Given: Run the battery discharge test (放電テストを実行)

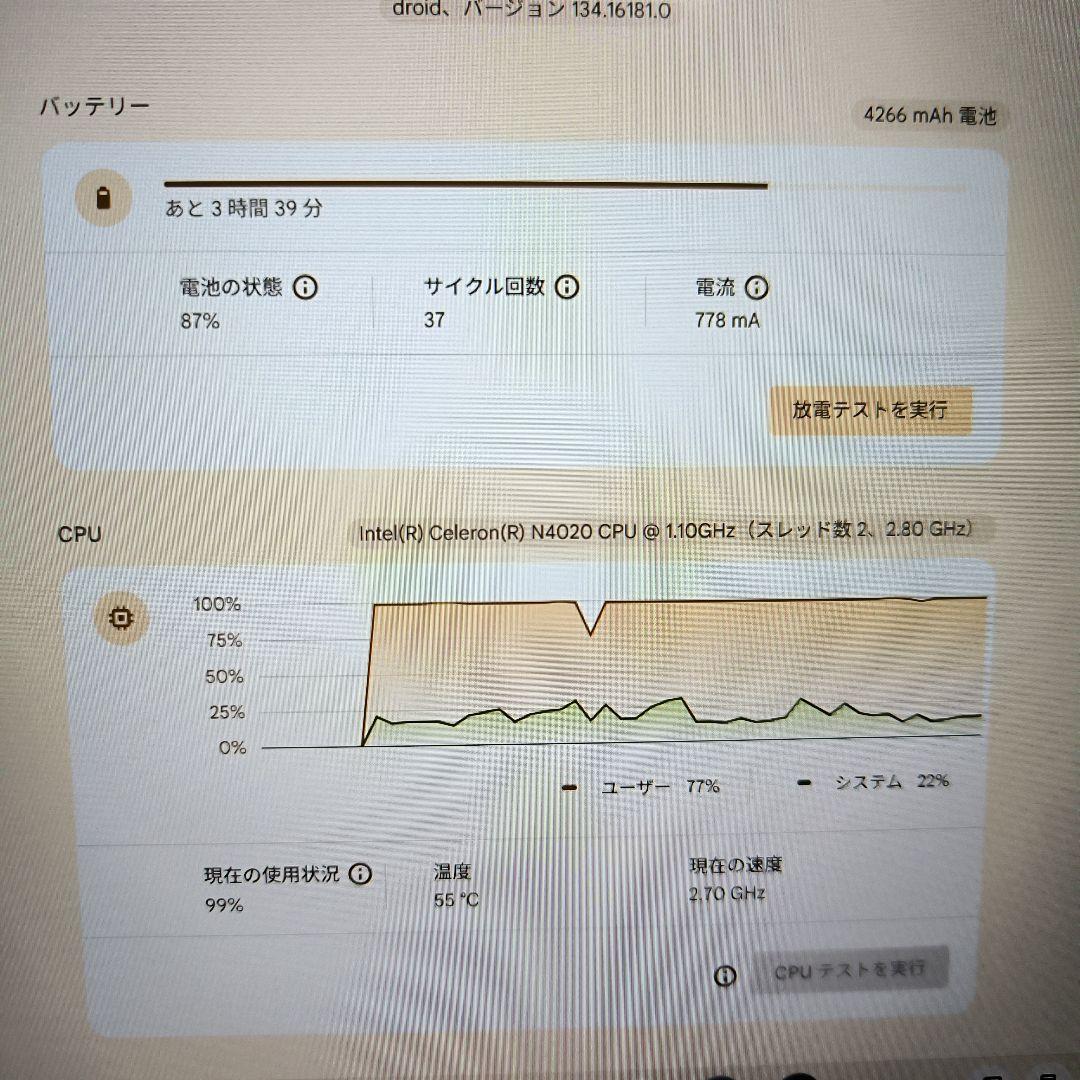Looking at the screenshot, I should point(869,410).
